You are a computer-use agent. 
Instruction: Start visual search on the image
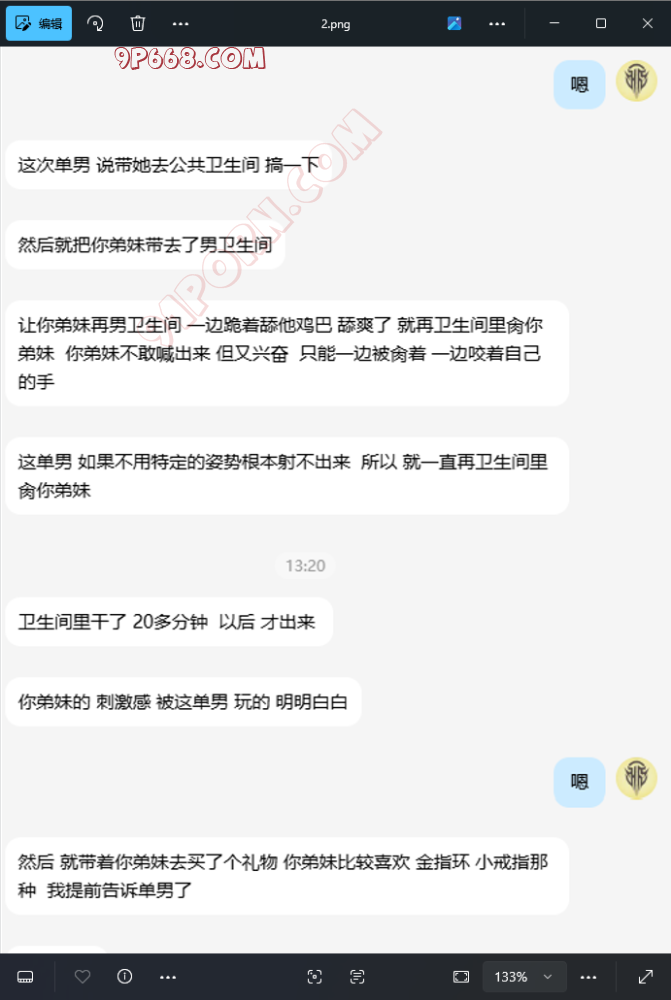(315, 976)
